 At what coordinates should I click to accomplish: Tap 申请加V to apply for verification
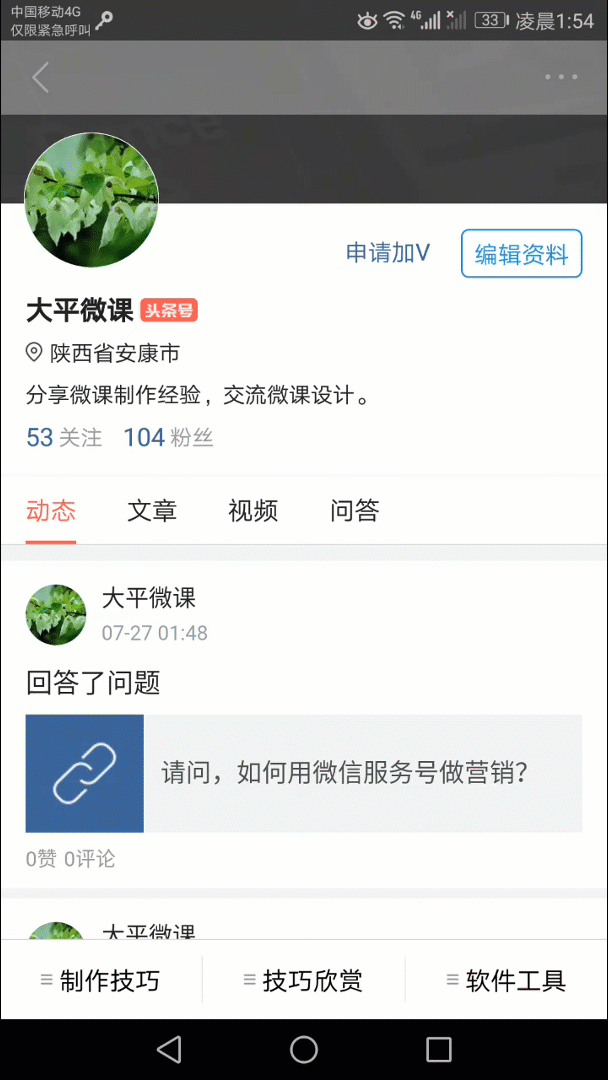(x=388, y=253)
